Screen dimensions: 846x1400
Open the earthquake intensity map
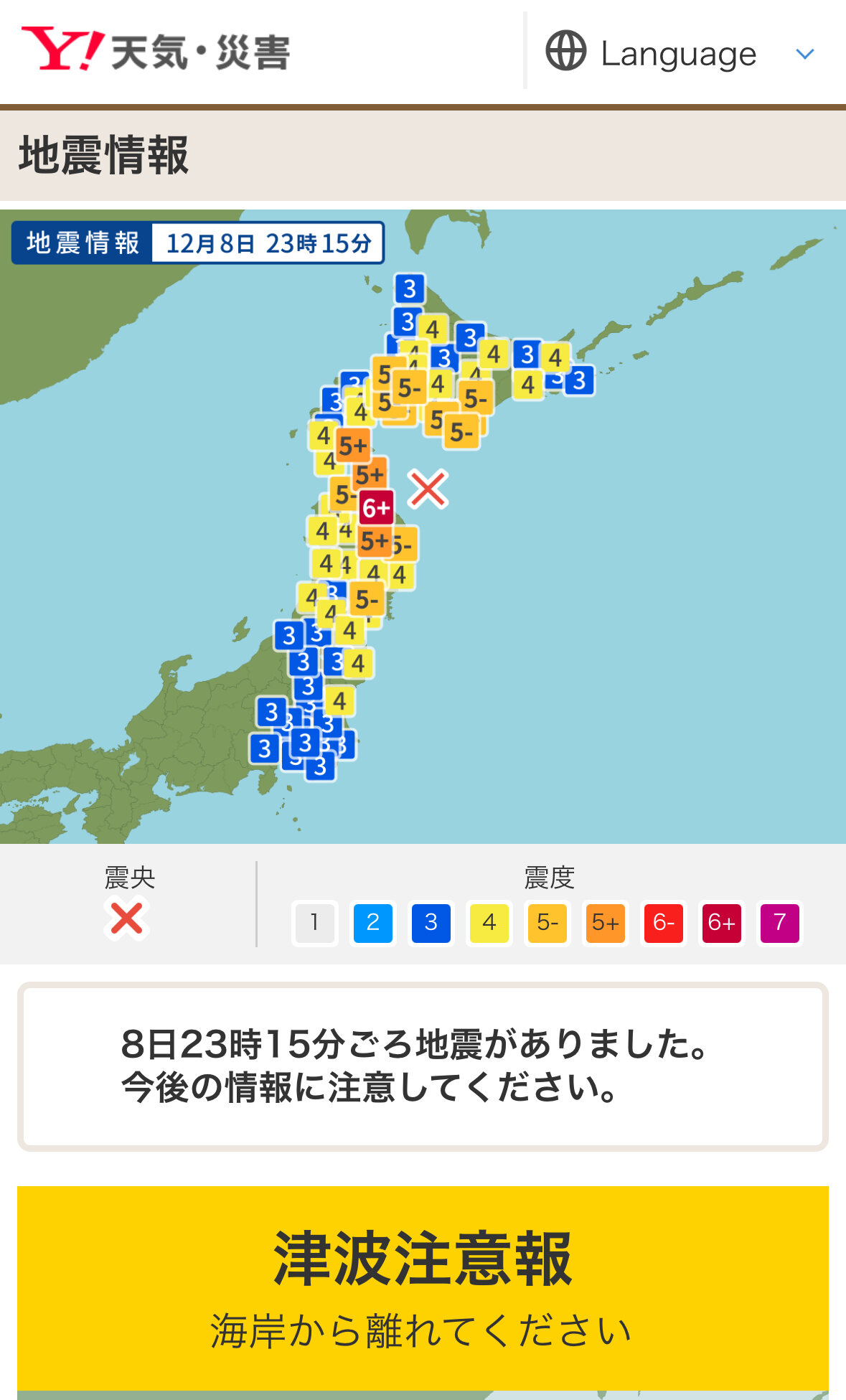pos(423,526)
